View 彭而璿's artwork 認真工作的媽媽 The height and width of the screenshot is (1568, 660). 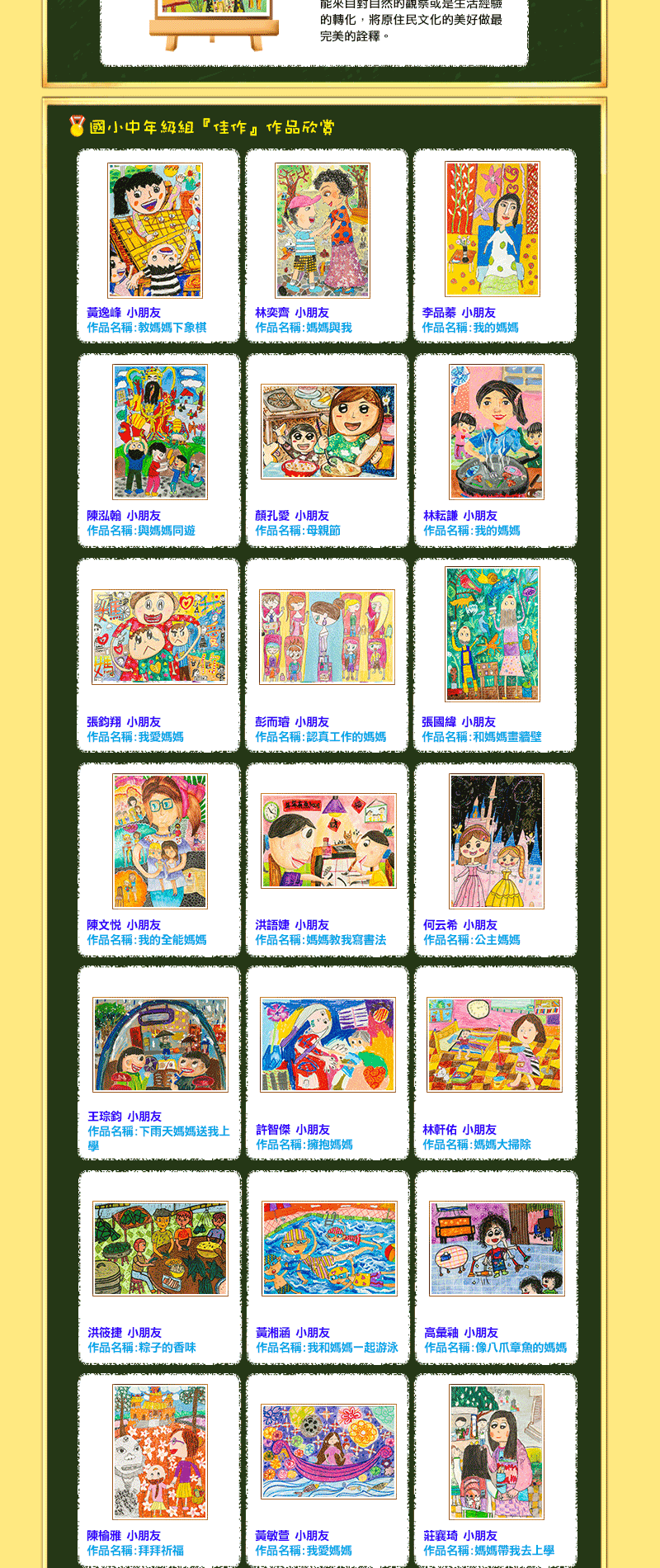pyautogui.click(x=327, y=636)
